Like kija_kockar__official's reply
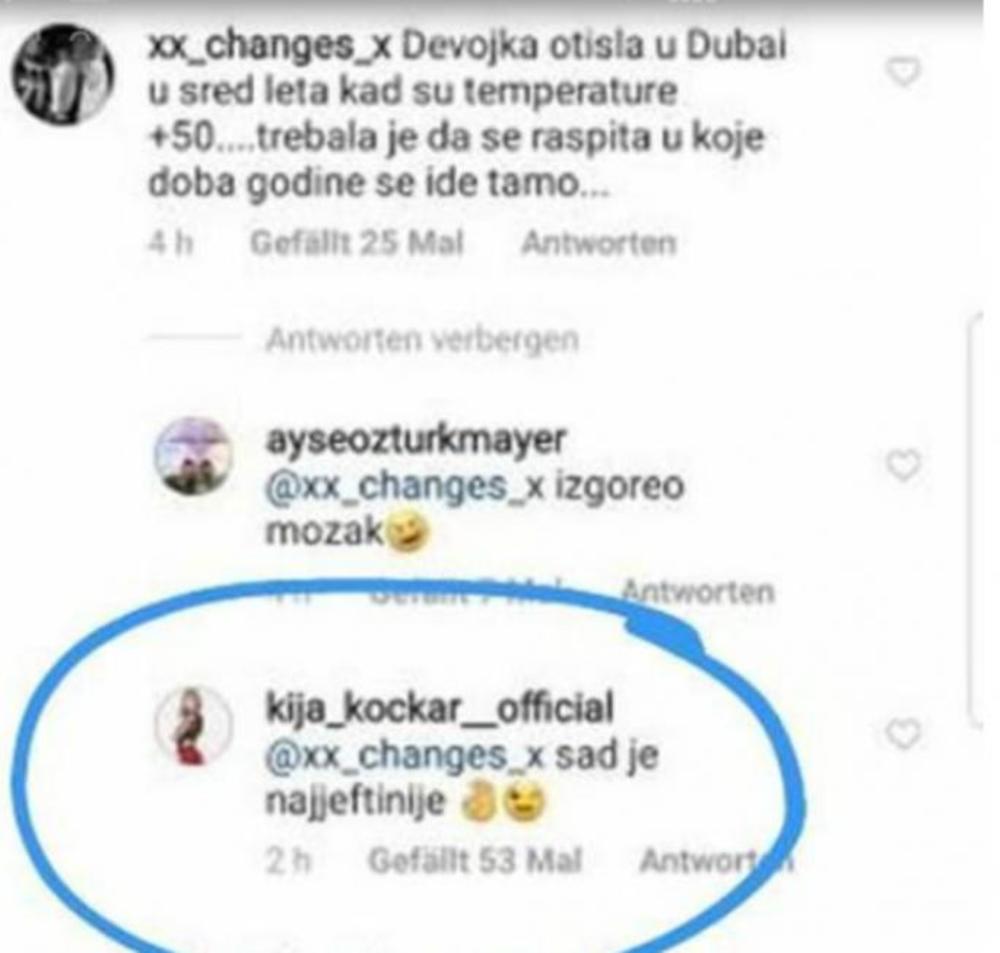The height and width of the screenshot is (953, 1000). 905,735
